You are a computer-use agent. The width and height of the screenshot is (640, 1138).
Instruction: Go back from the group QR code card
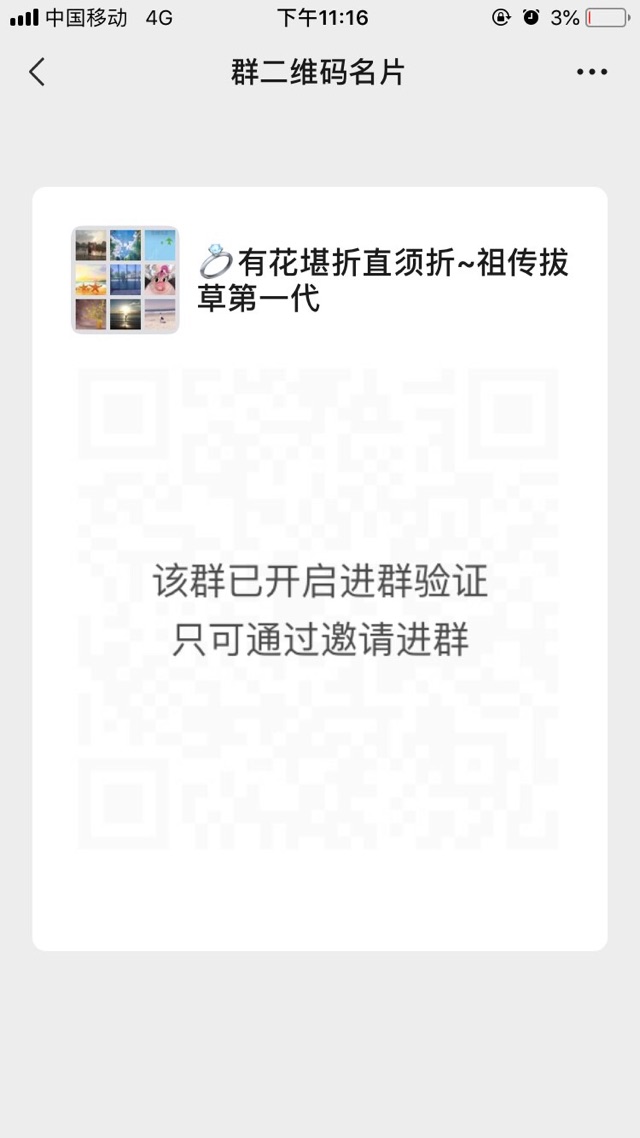click(37, 72)
